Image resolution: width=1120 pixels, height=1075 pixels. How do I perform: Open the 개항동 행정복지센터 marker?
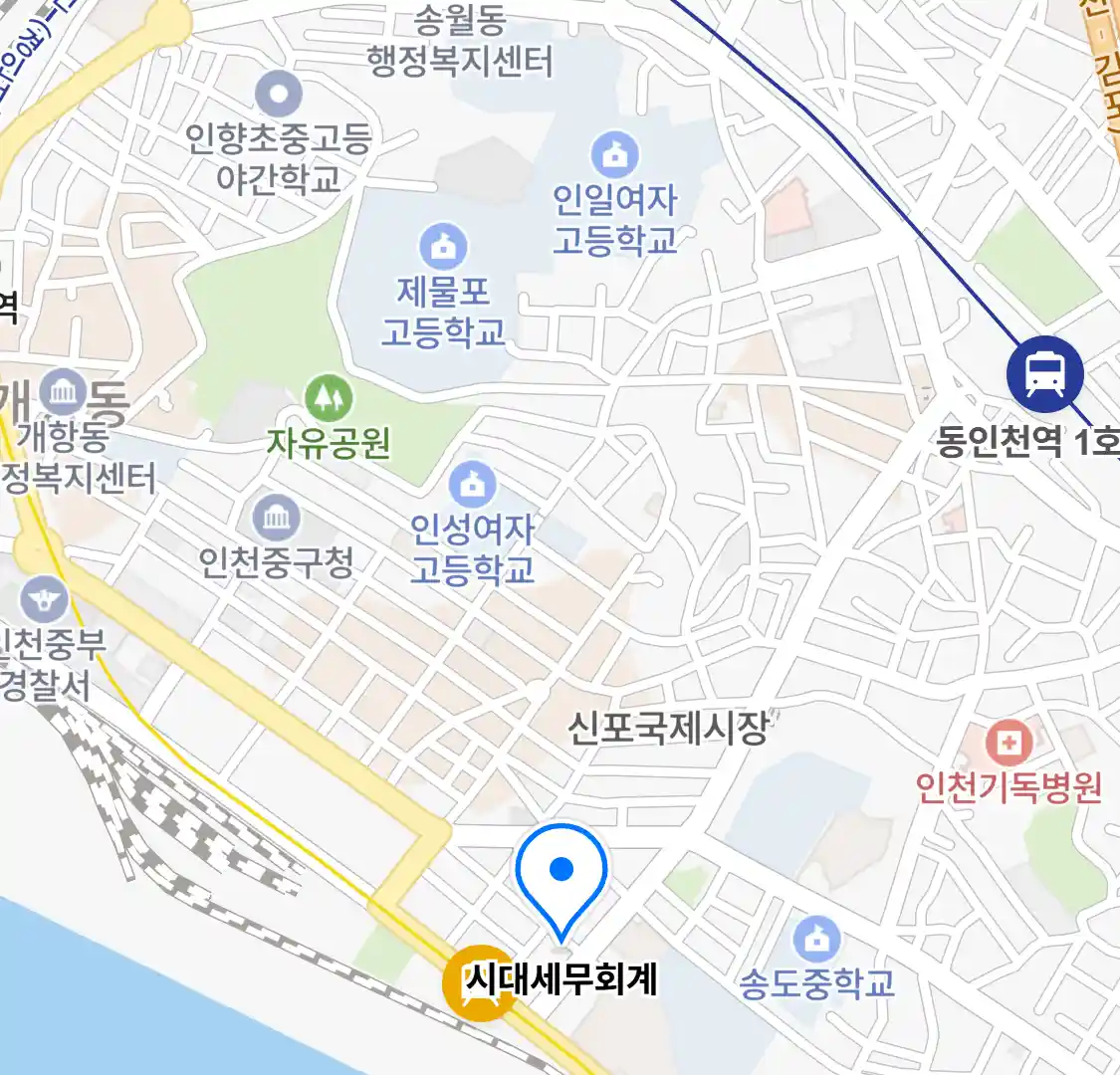64,393
